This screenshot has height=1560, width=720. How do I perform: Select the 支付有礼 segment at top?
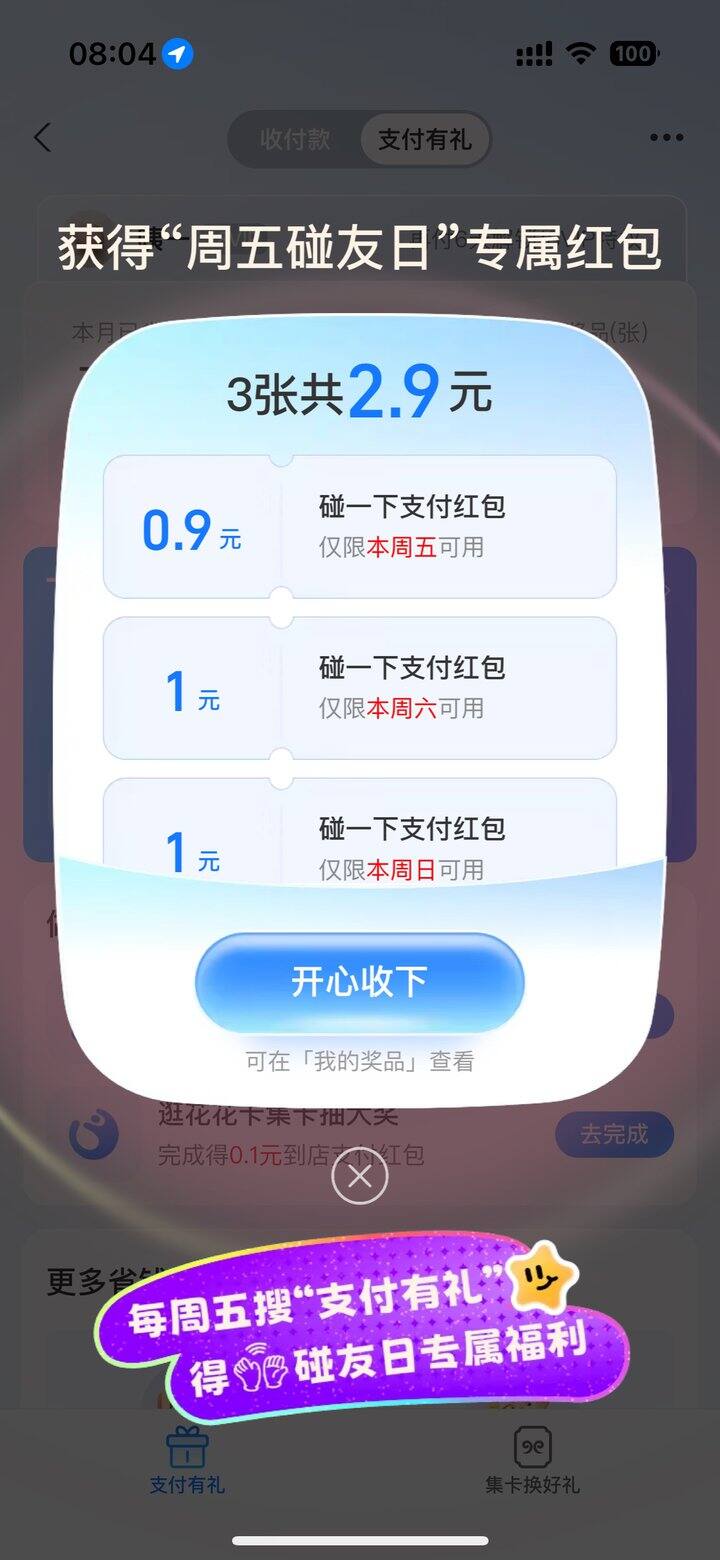[424, 139]
